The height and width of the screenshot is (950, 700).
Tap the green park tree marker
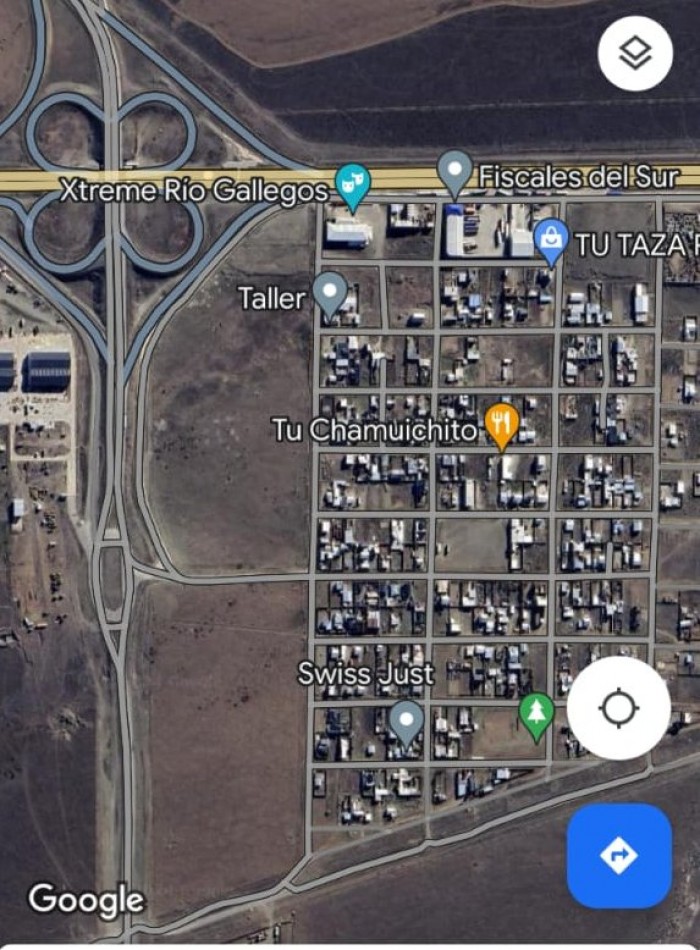click(x=537, y=713)
